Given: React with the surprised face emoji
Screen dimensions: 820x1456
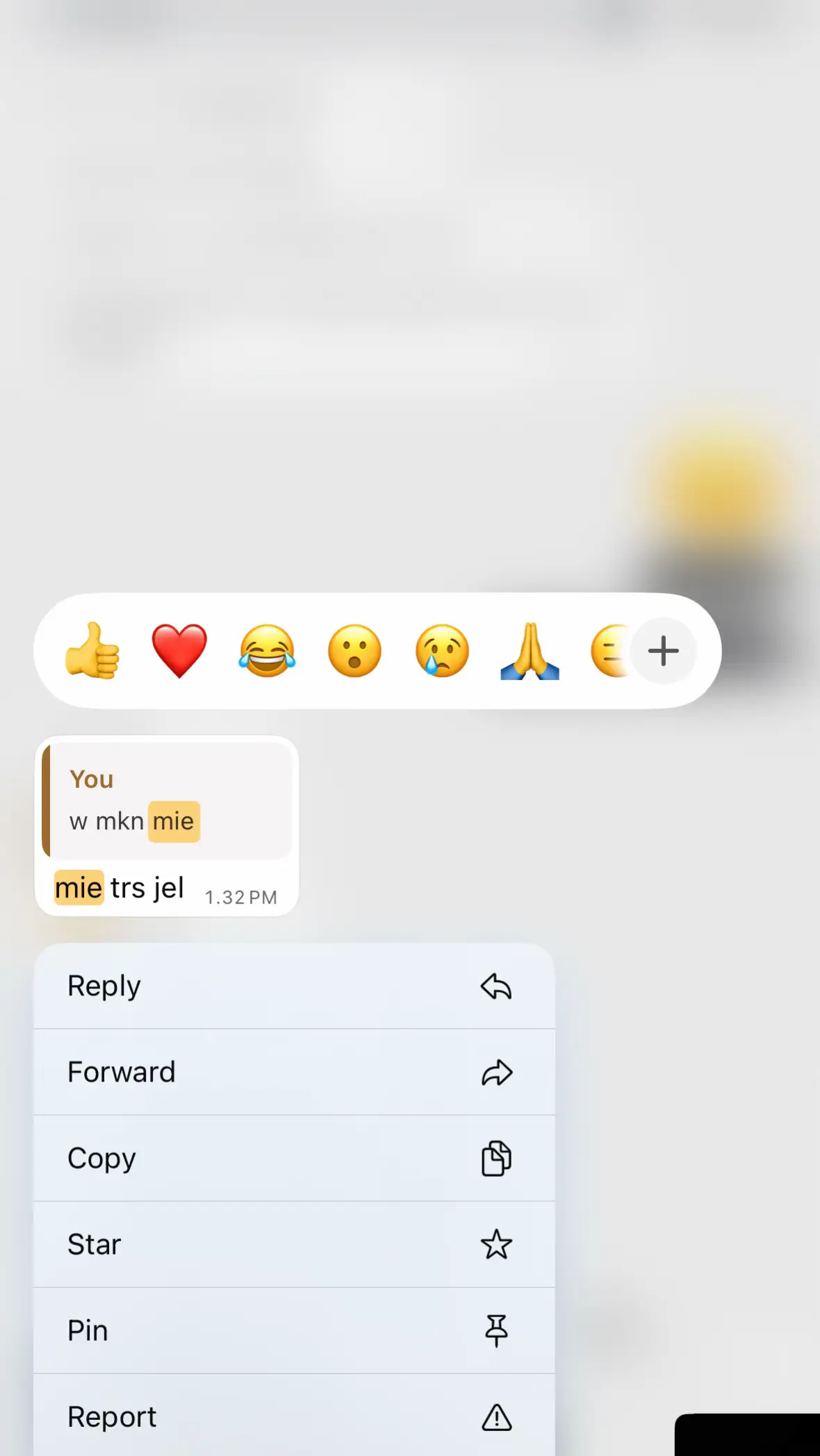Looking at the screenshot, I should [x=354, y=651].
